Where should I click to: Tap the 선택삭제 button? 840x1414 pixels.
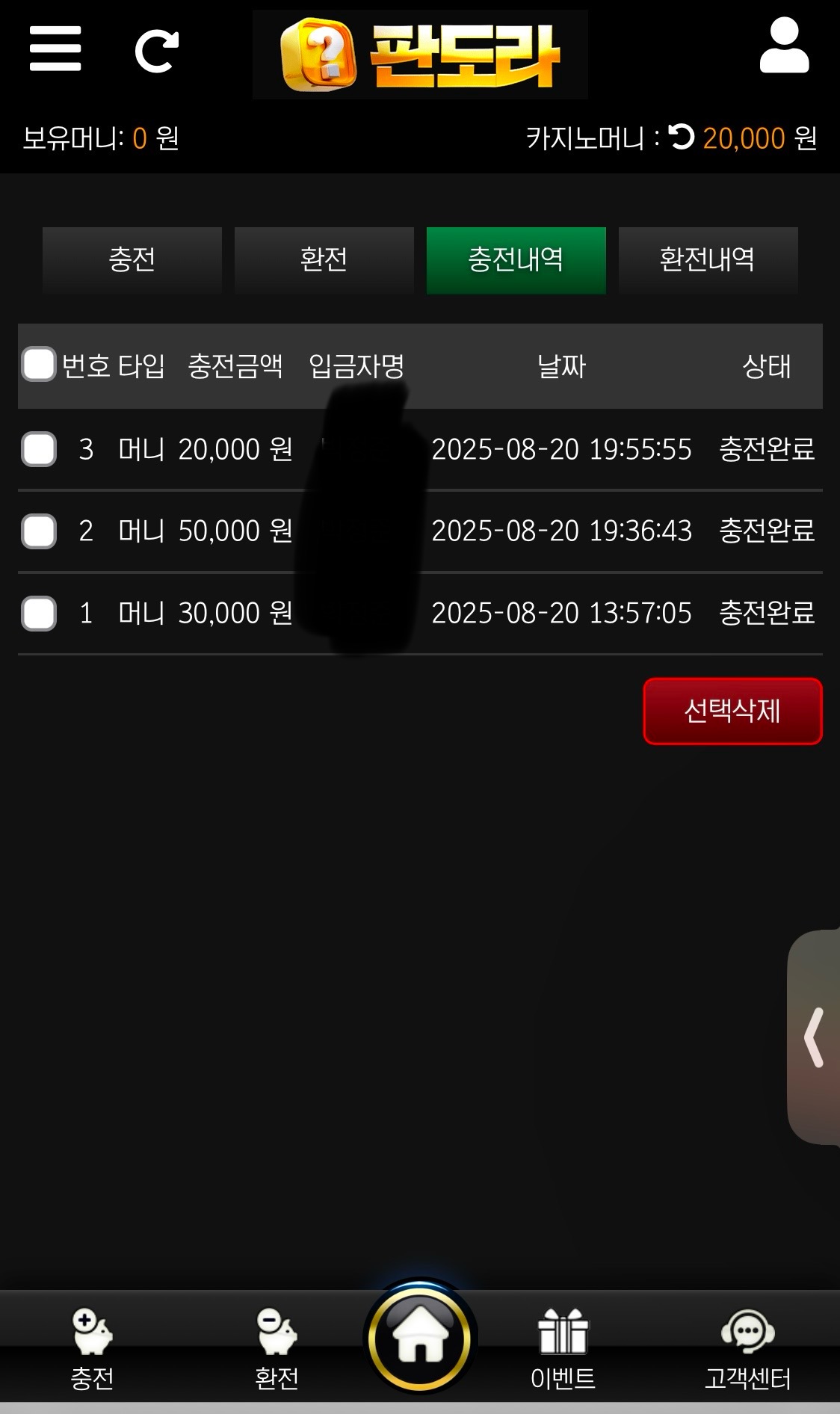[732, 711]
